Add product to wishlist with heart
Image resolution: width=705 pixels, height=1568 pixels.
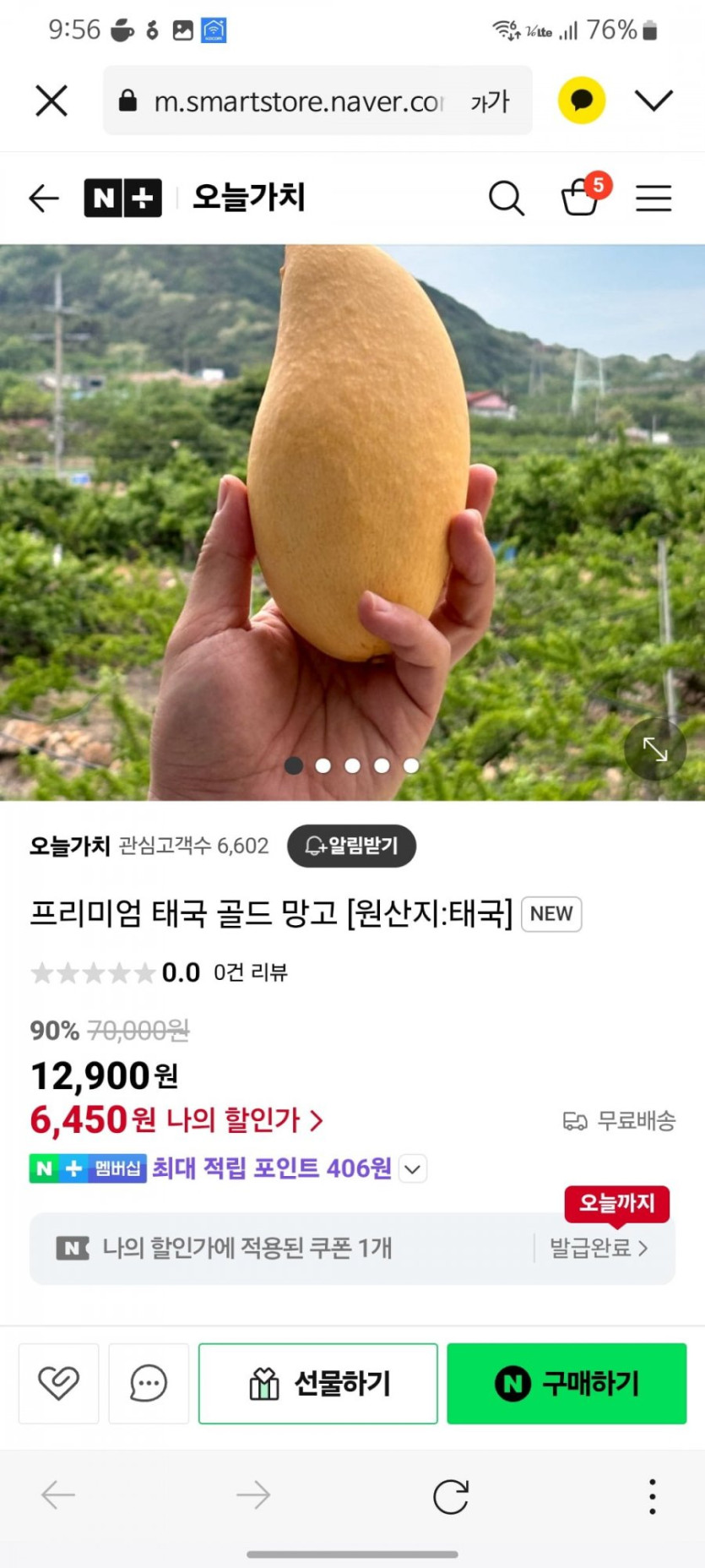[x=58, y=1383]
